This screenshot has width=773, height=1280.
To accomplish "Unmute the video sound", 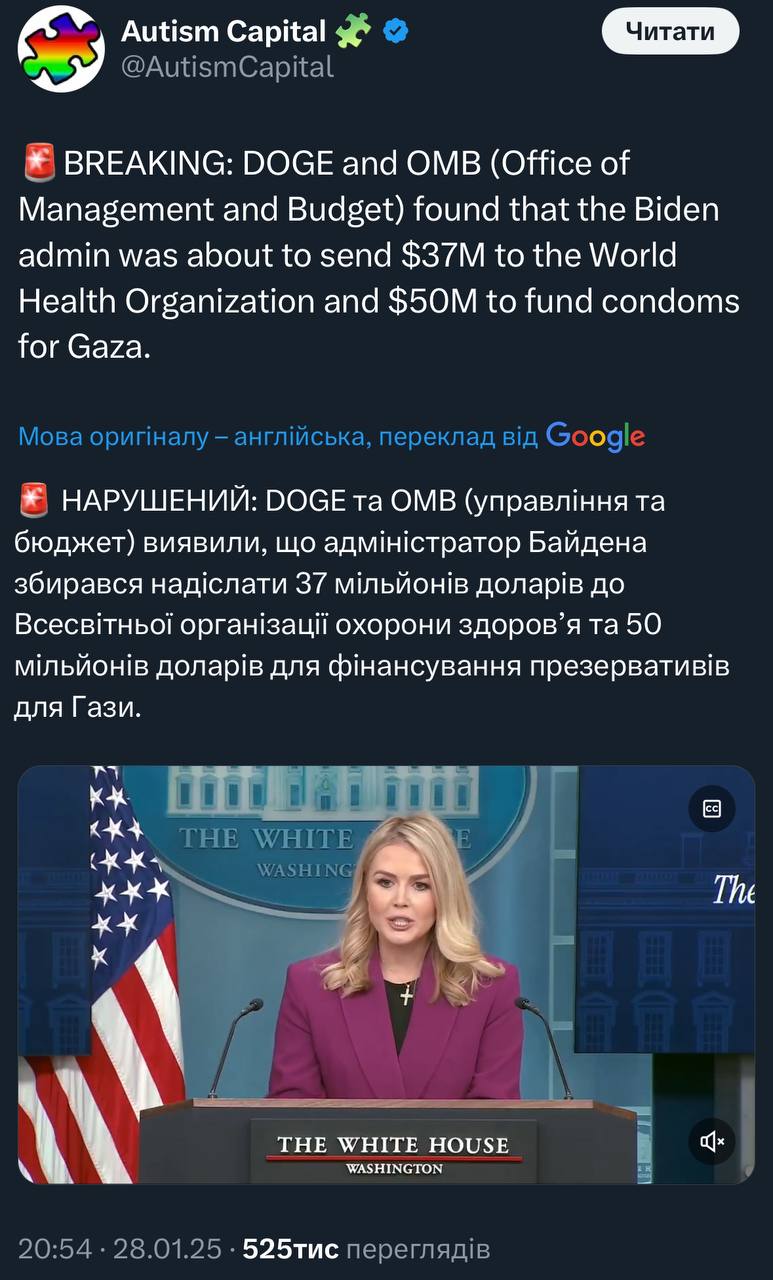I will click(712, 1140).
